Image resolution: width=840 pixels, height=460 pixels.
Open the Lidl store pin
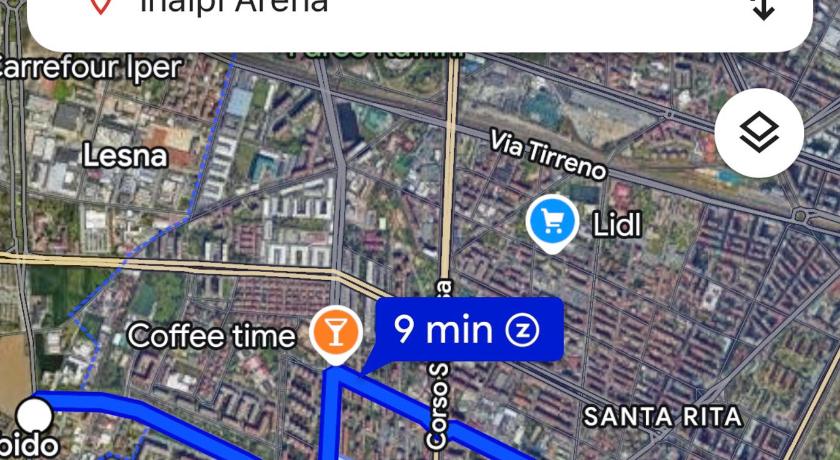(552, 223)
